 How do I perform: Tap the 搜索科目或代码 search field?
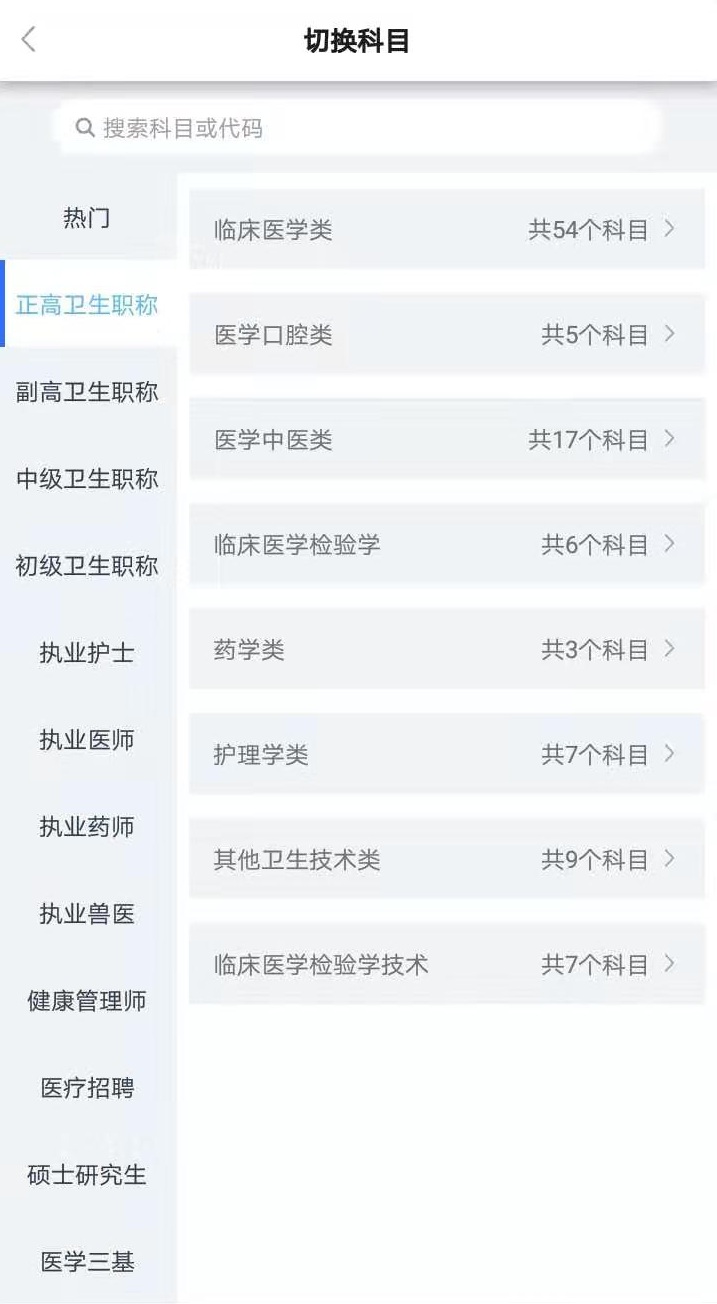click(358, 128)
